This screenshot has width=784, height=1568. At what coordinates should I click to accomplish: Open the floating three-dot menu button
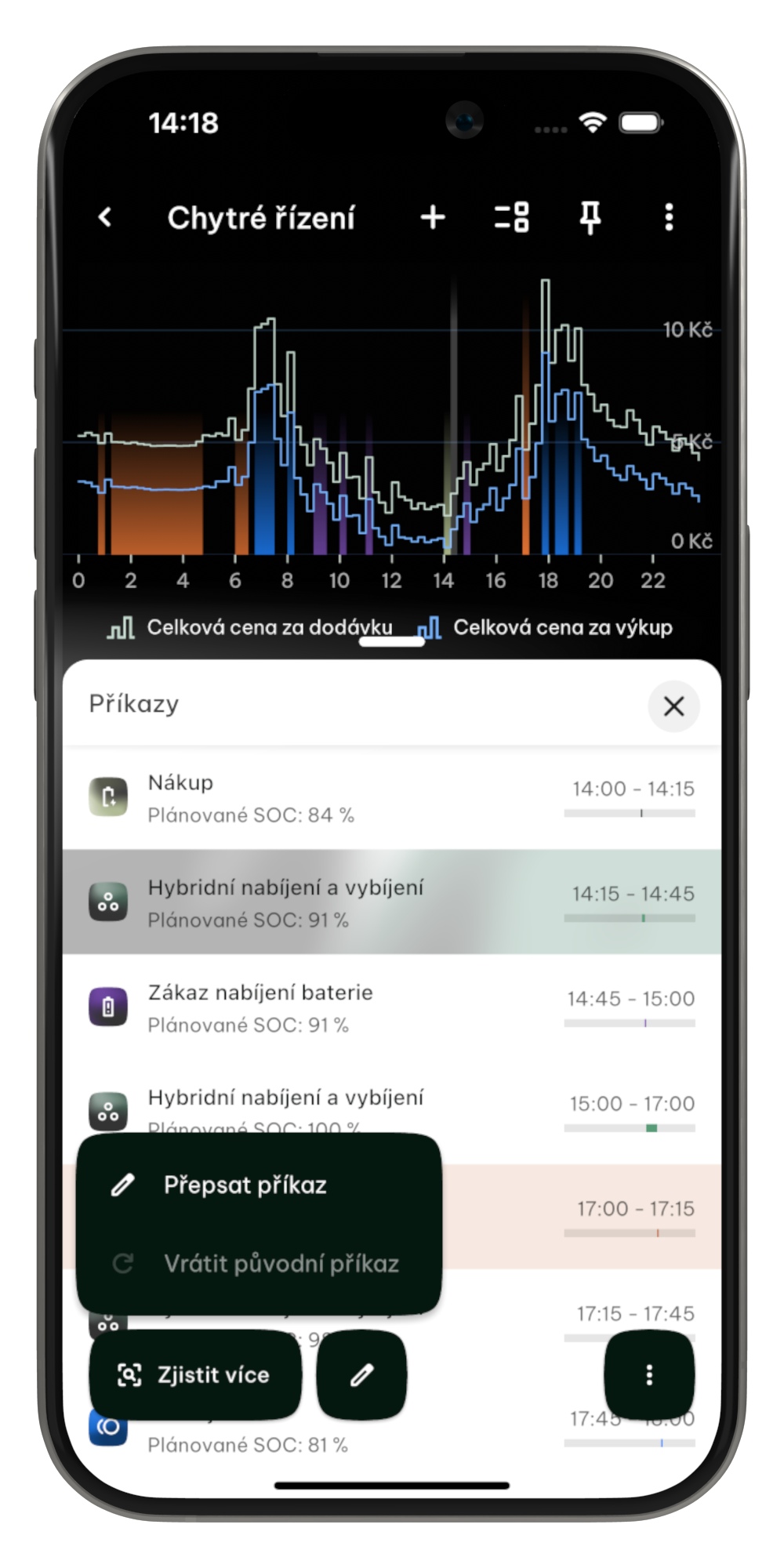(x=649, y=1375)
